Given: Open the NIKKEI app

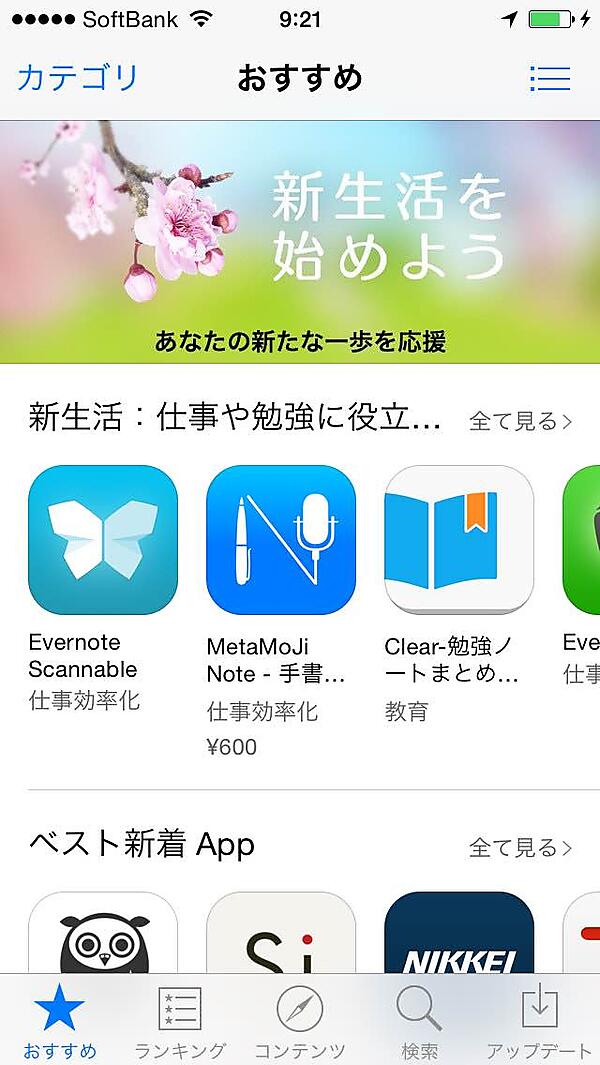Looking at the screenshot, I should (x=459, y=935).
